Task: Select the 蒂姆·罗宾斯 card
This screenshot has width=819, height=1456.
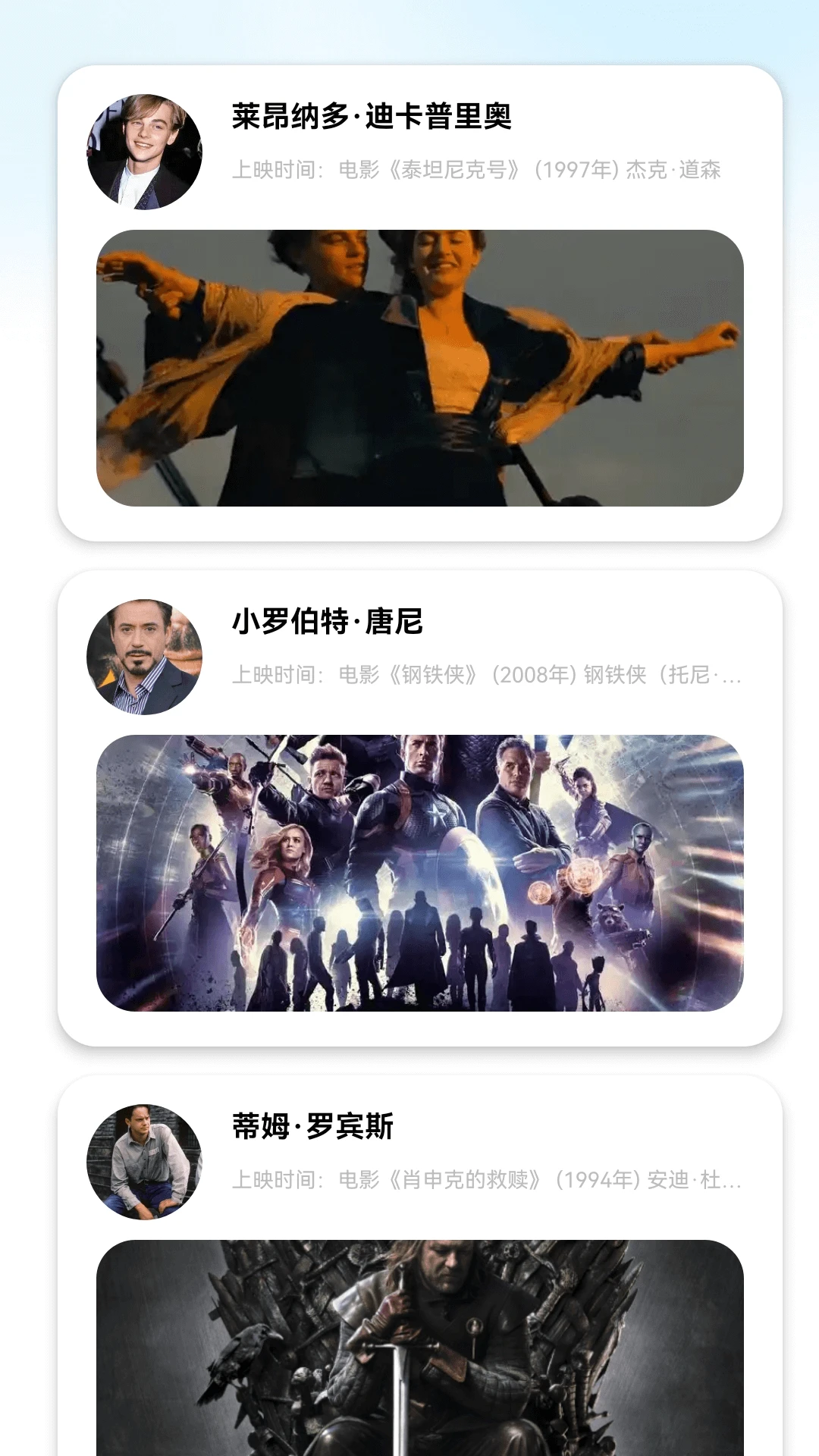Action: [x=419, y=1266]
